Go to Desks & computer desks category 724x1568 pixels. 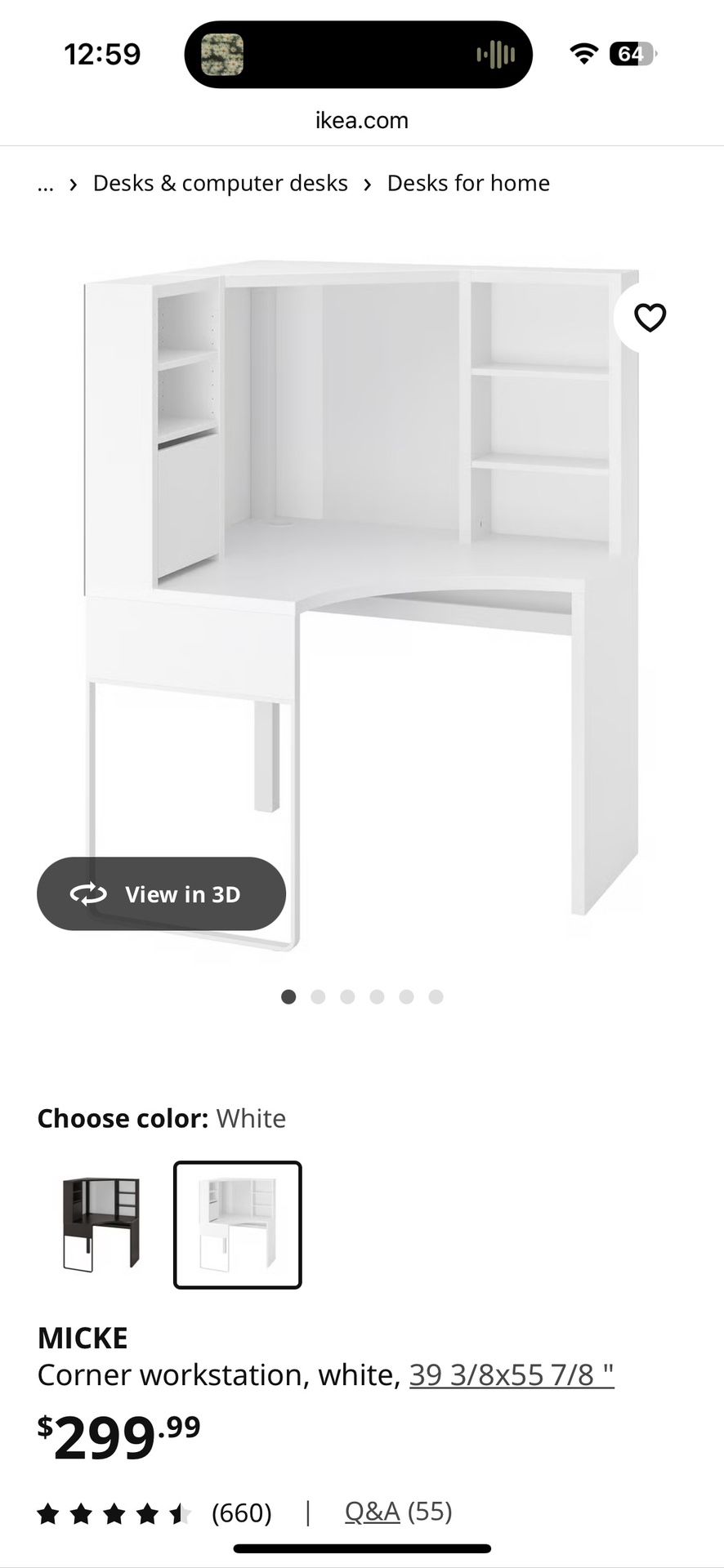[x=220, y=183]
